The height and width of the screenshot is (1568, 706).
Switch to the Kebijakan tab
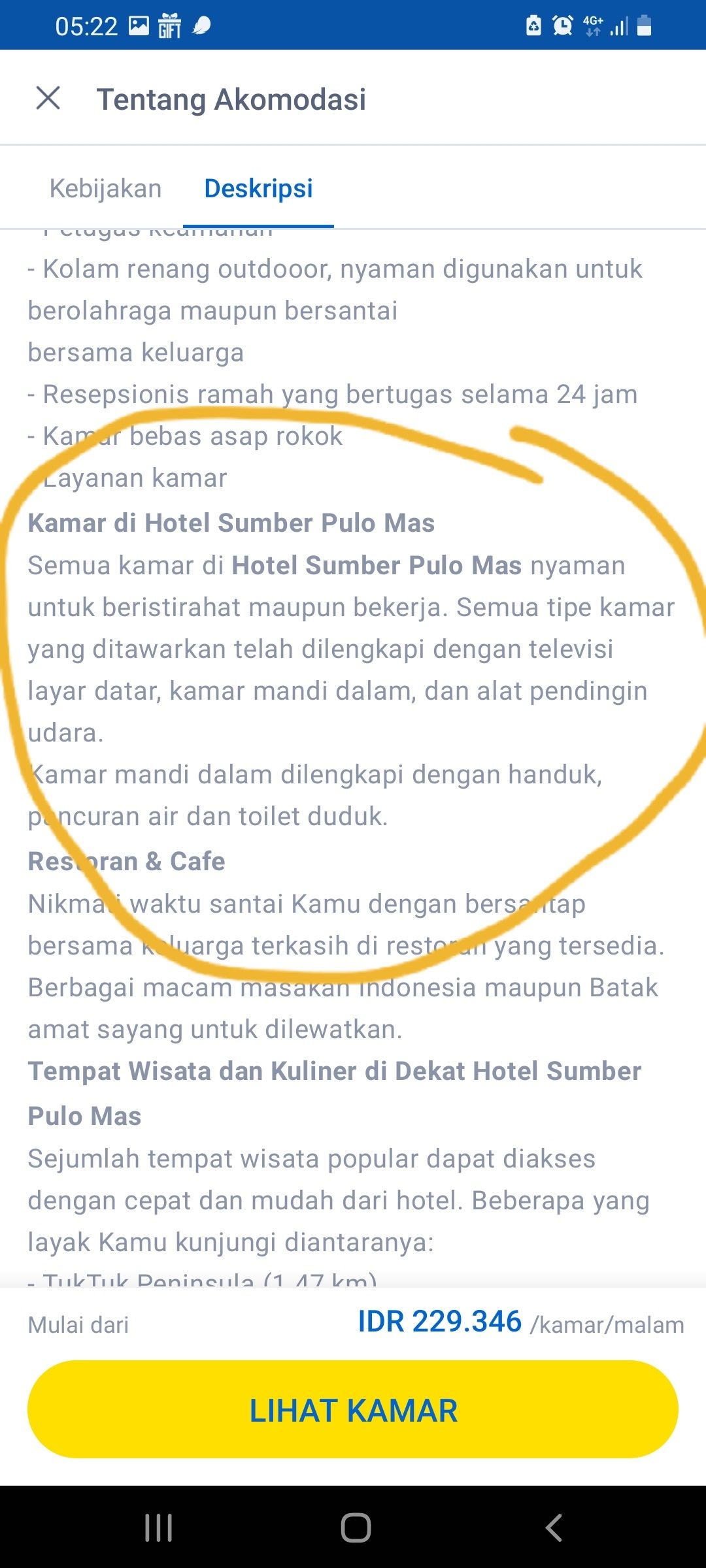click(x=106, y=189)
